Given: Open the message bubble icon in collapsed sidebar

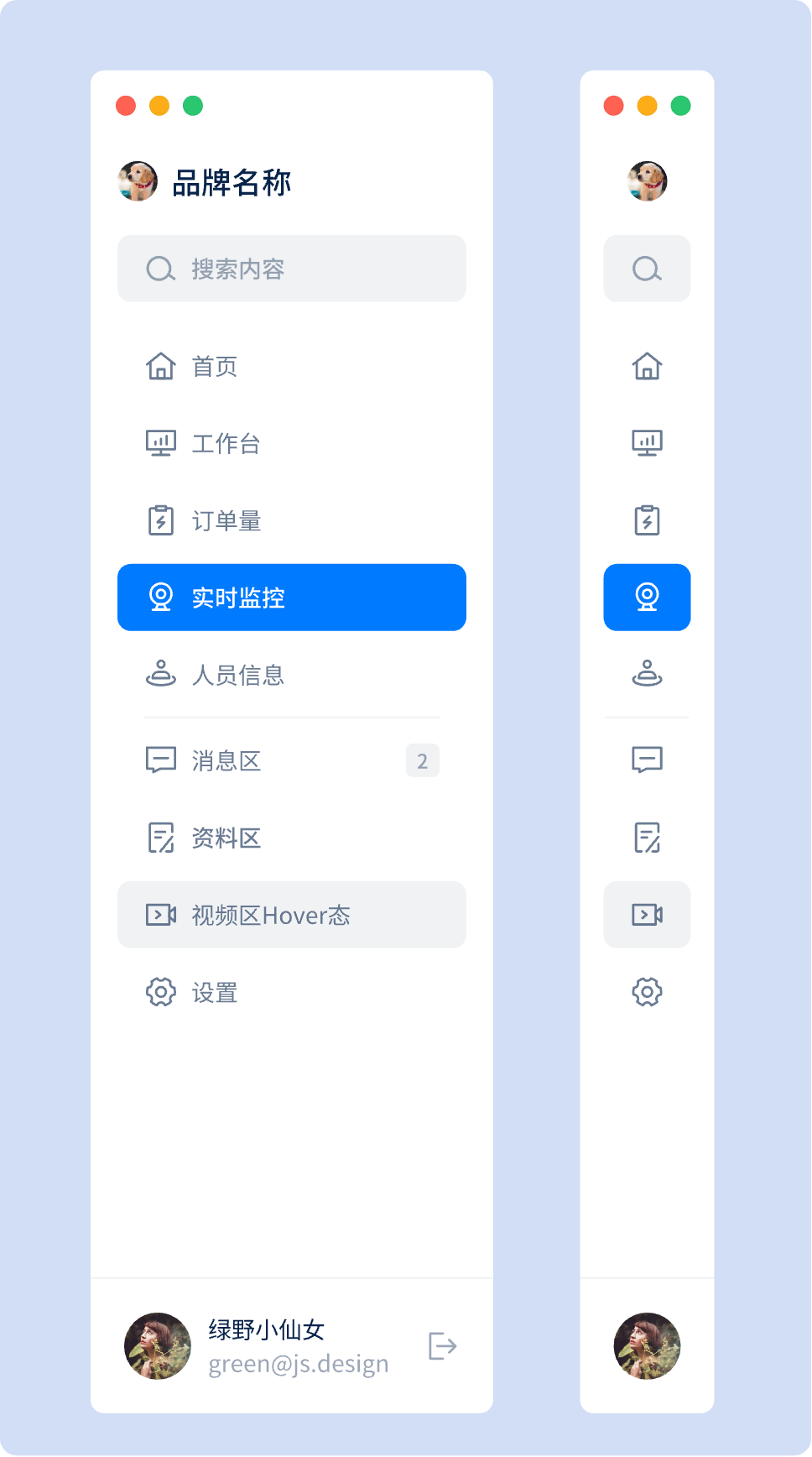Looking at the screenshot, I should click(647, 760).
